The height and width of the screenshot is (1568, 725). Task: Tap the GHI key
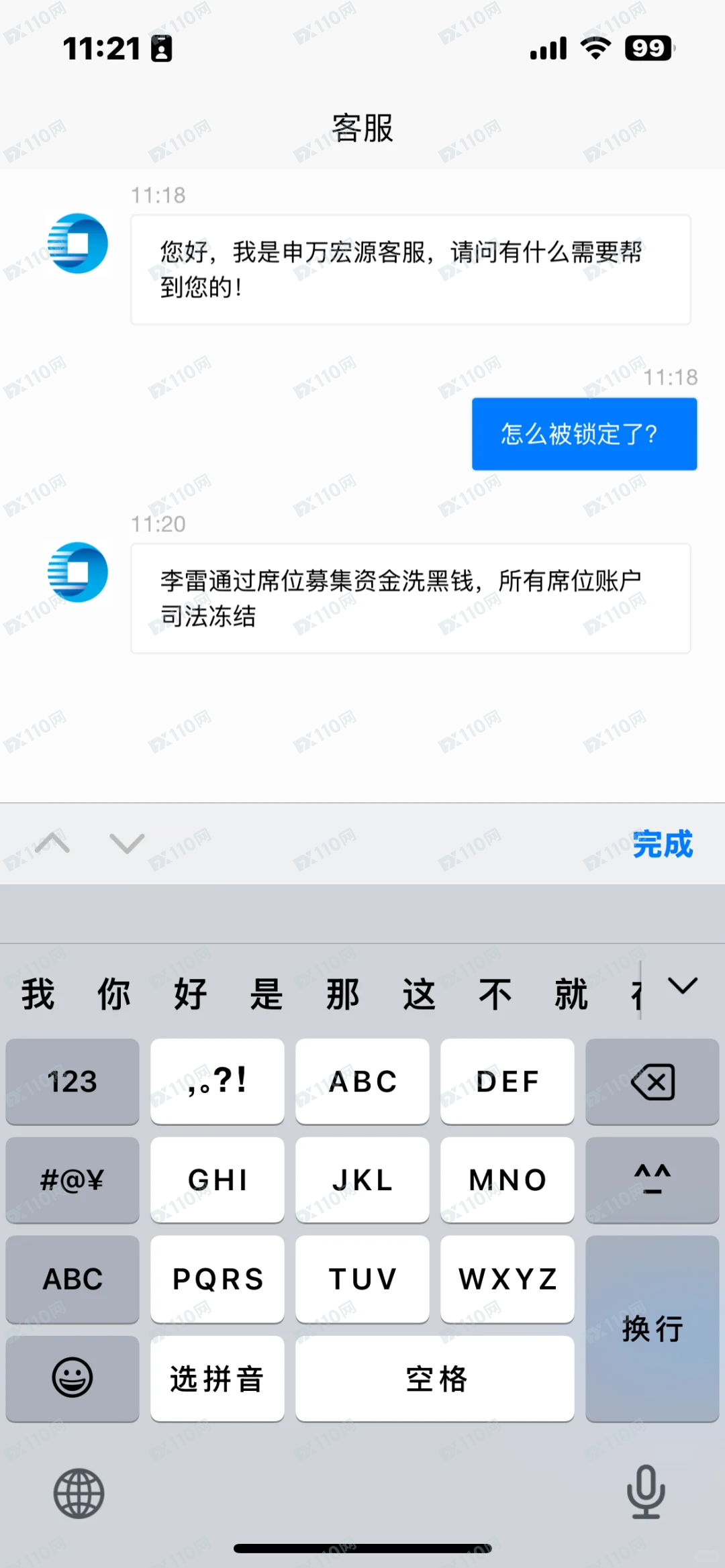(217, 1180)
